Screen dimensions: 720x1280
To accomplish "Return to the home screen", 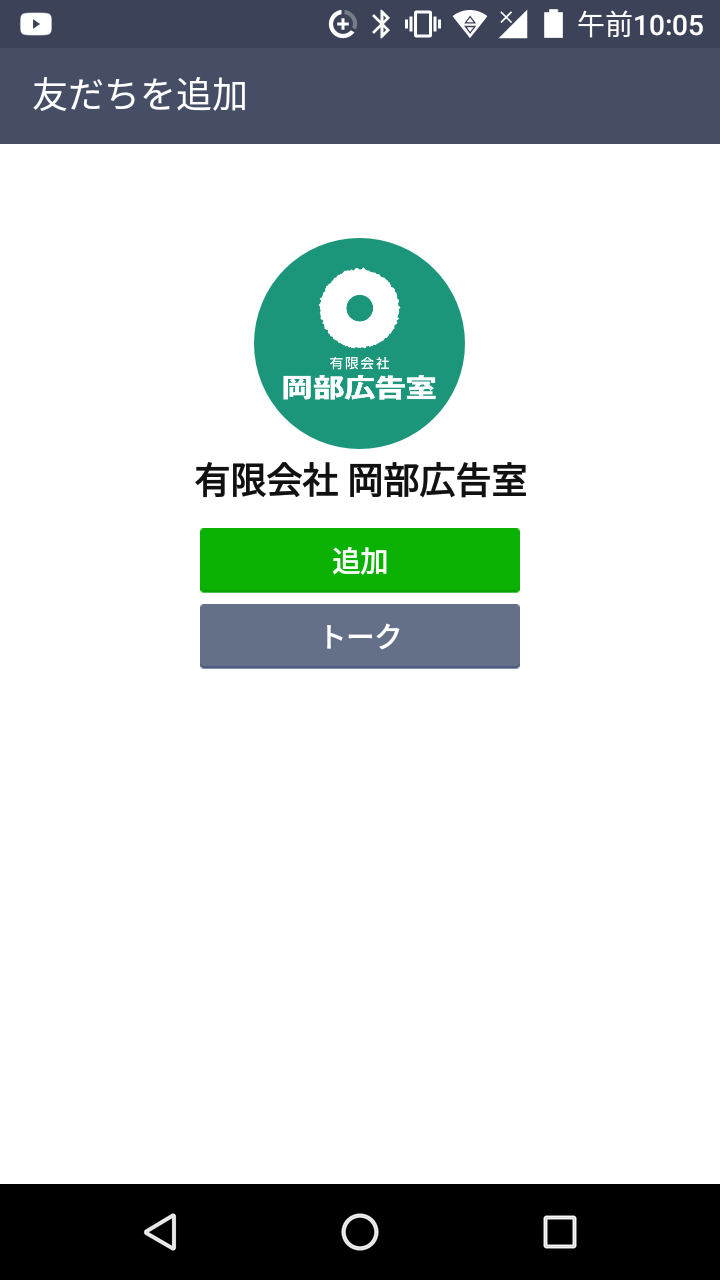I will (x=360, y=1232).
